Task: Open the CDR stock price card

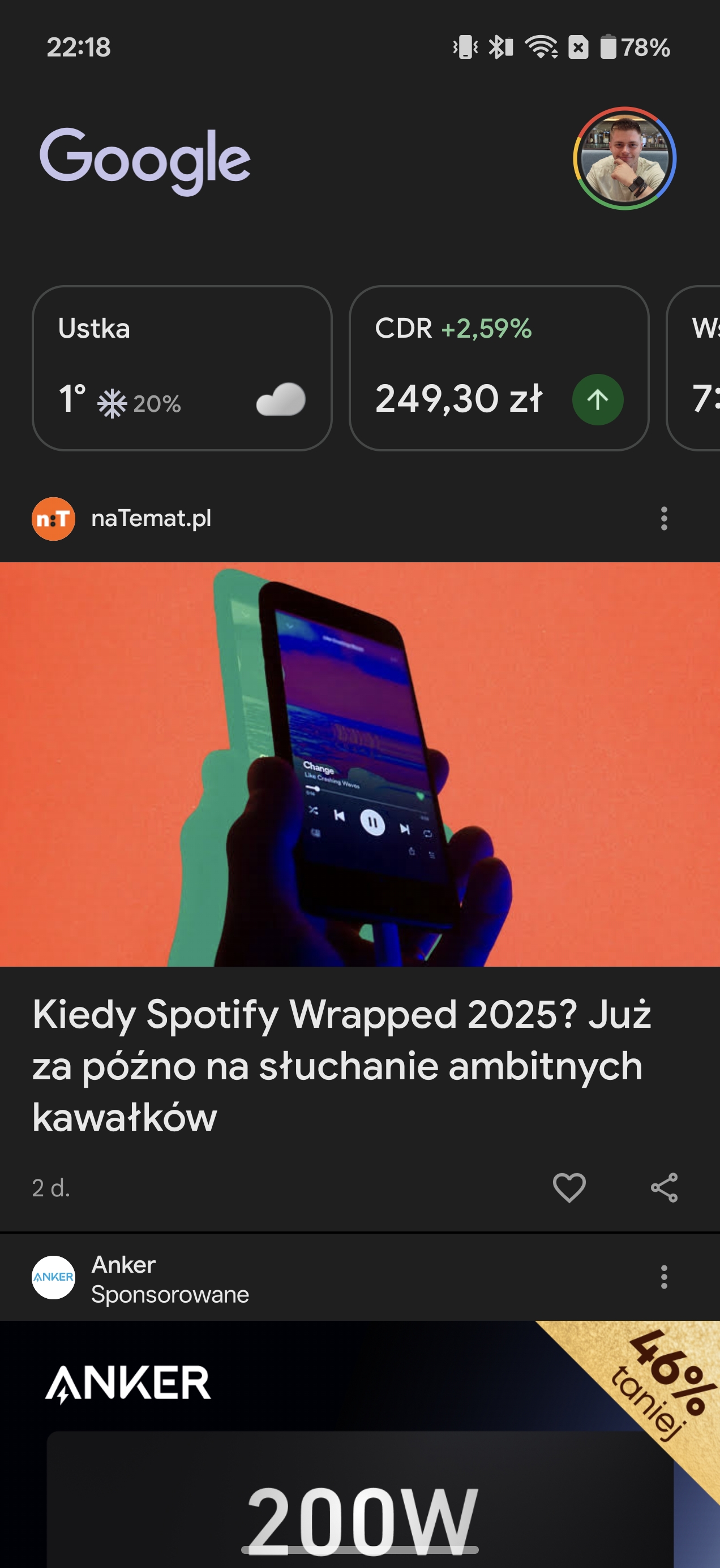Action: tap(498, 368)
